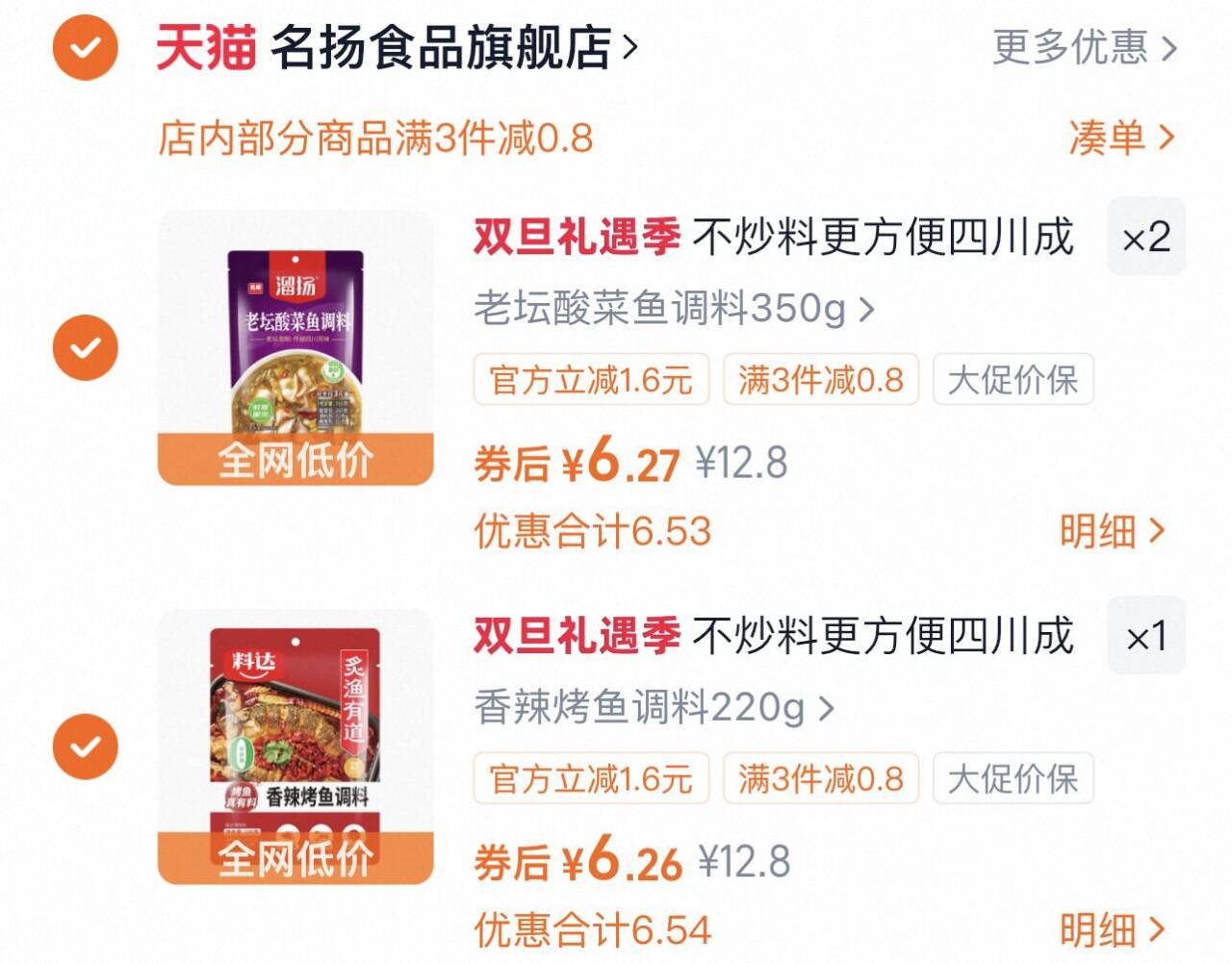The image size is (1232, 963).
Task: Open the 老坛酸菜鱼调料 product image
Action: 295,347
